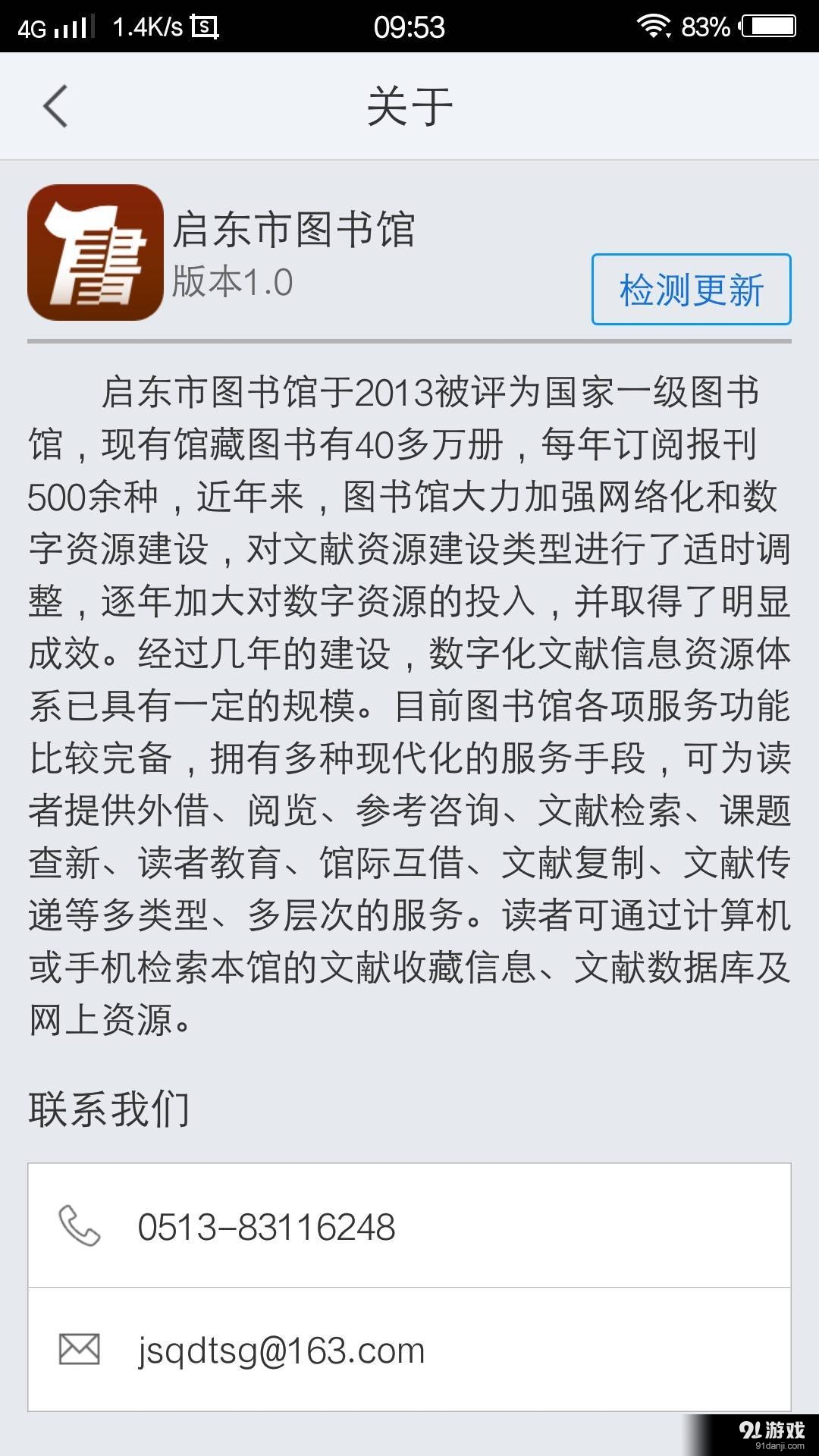Tap the WiFi icon in the status bar
The height and width of the screenshot is (1456, 819).
(x=652, y=25)
